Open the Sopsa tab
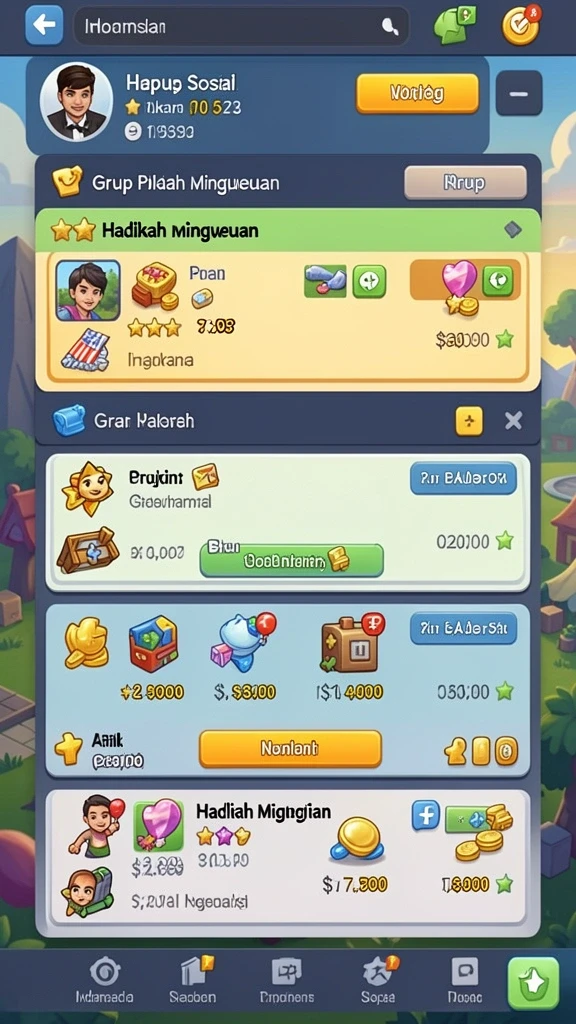The width and height of the screenshot is (576, 1024). click(378, 981)
